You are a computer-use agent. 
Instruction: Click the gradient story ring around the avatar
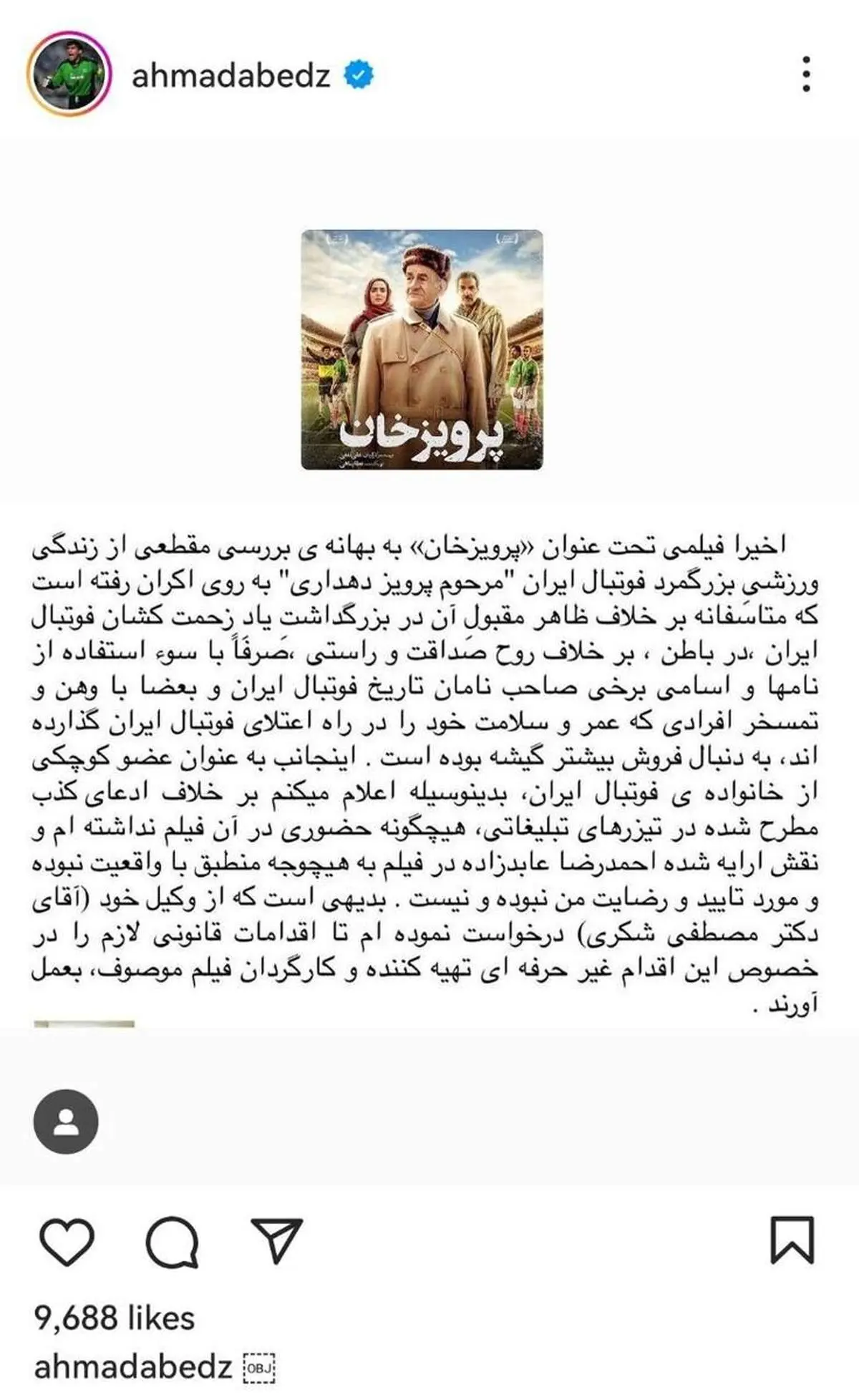[x=72, y=37]
